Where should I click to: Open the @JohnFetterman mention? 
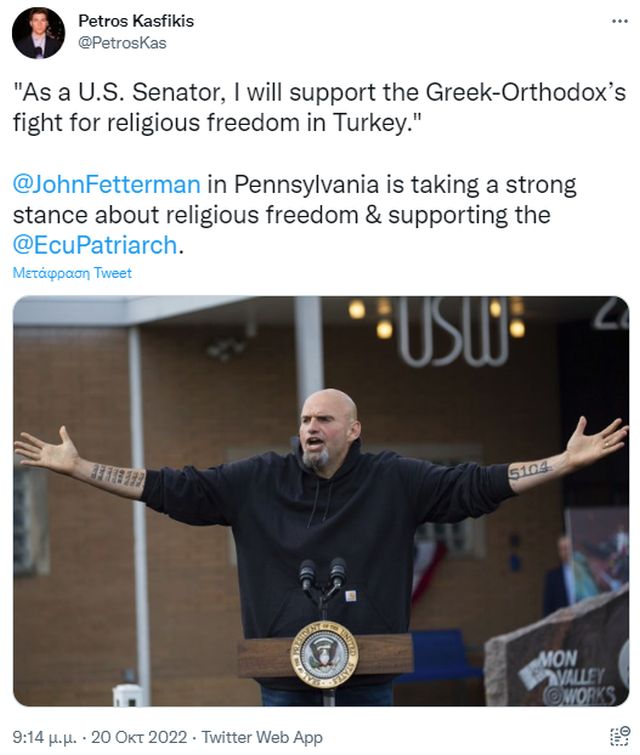coord(106,185)
